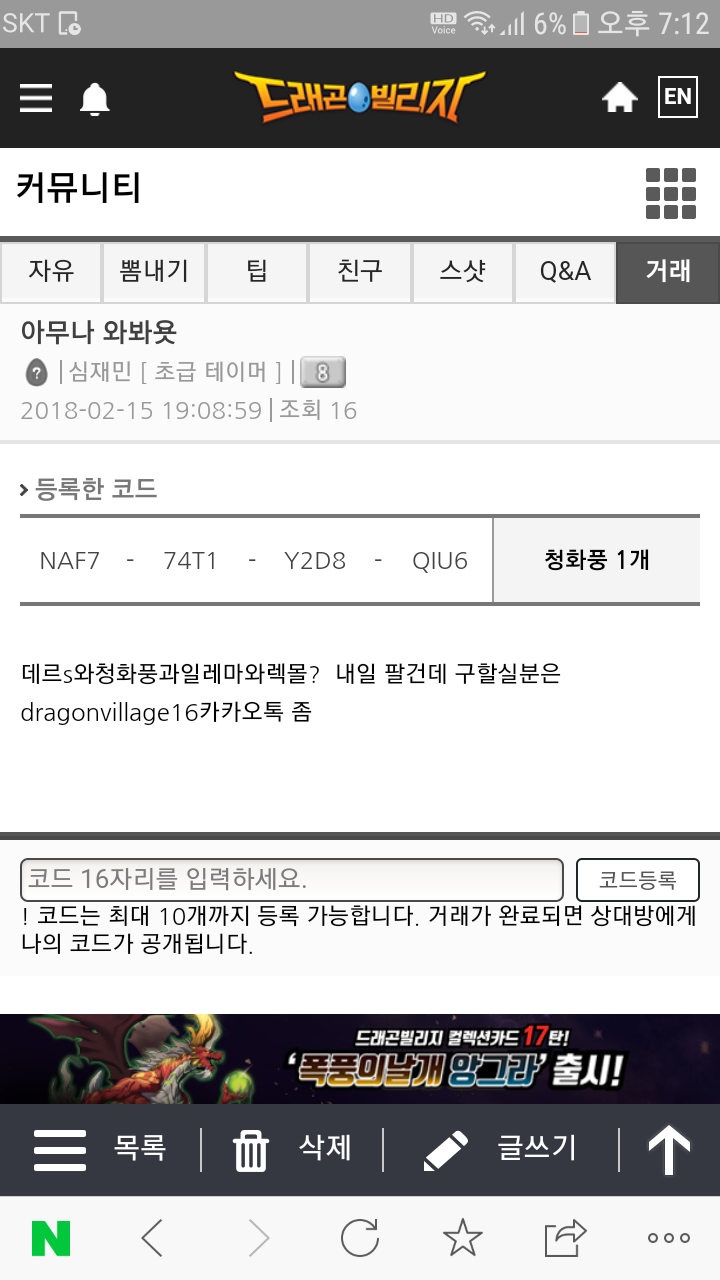Switch language with the EN button
Screen dimensions: 720x1280
[x=677, y=97]
